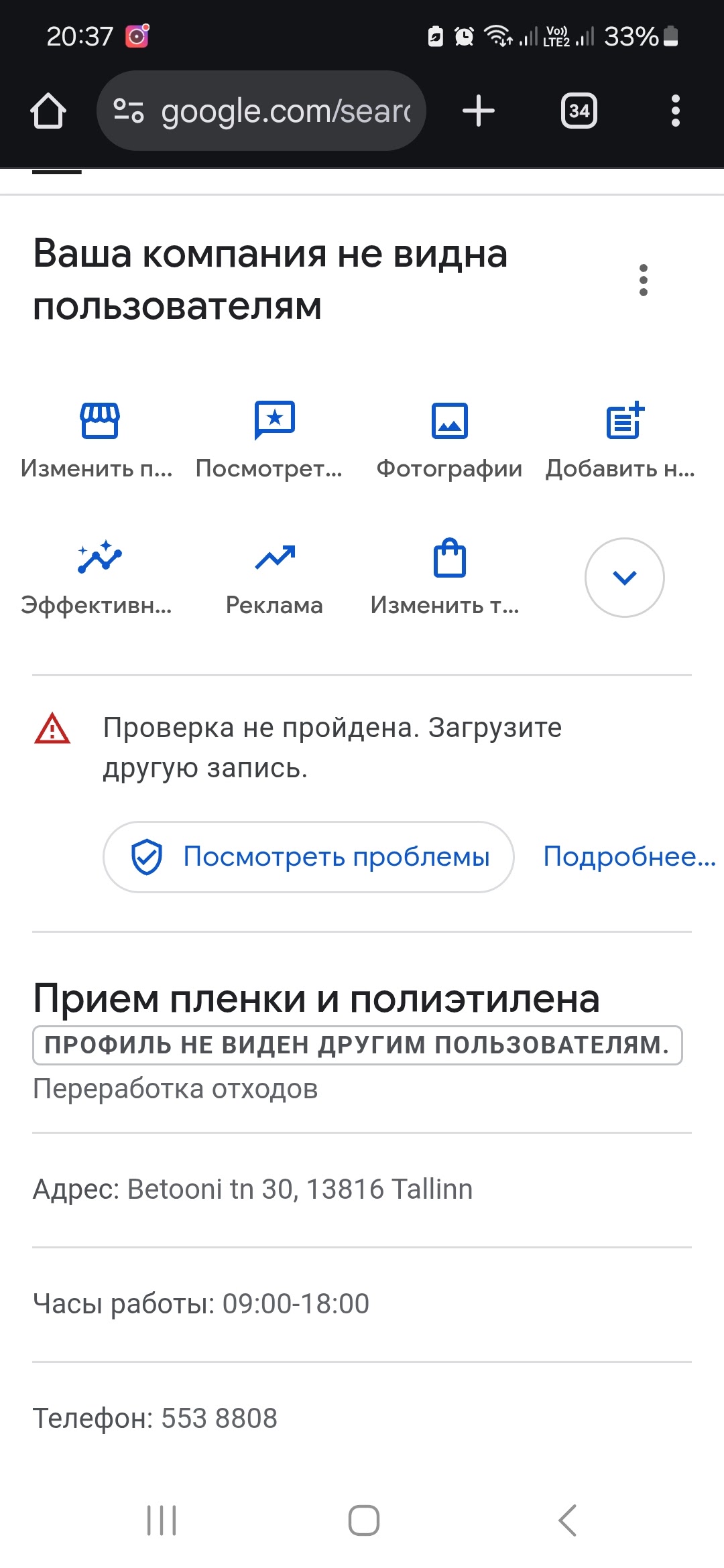Tap Посмотреть проблемы button
This screenshot has width=724, height=1568.
tap(308, 857)
